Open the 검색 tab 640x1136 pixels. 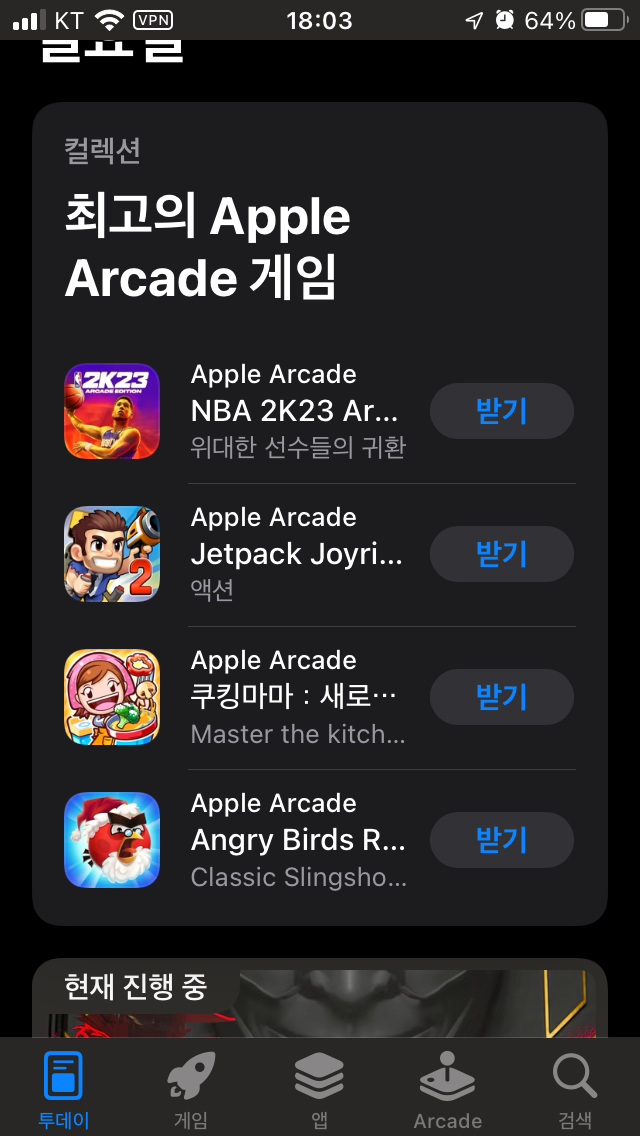pyautogui.click(x=575, y=1091)
